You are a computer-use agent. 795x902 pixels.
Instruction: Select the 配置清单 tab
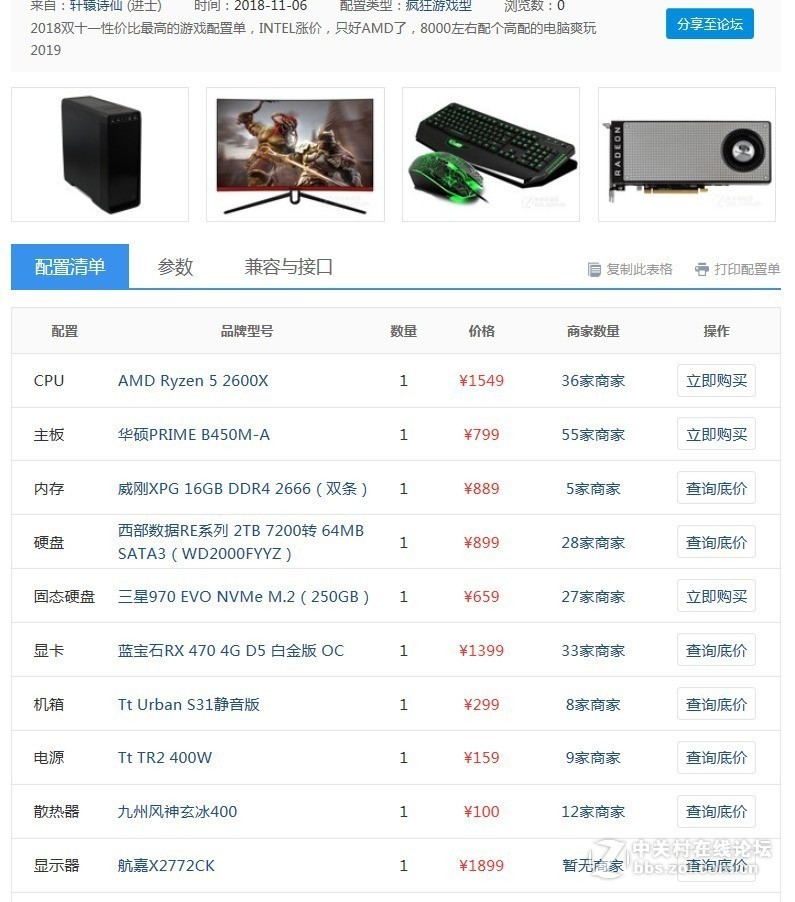[70, 267]
